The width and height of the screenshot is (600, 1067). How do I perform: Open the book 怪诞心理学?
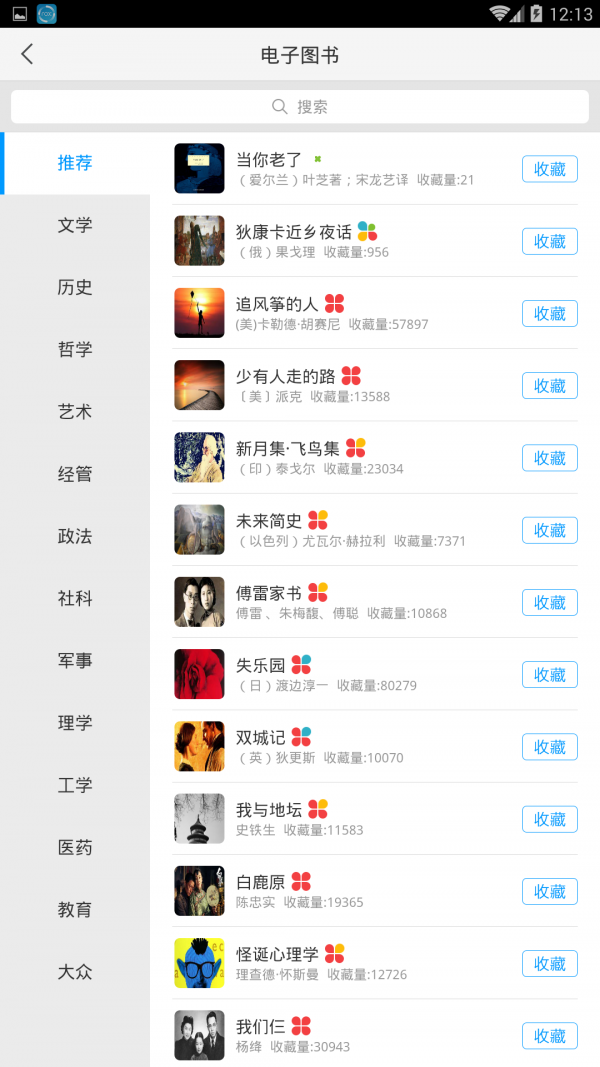pyautogui.click(x=277, y=954)
